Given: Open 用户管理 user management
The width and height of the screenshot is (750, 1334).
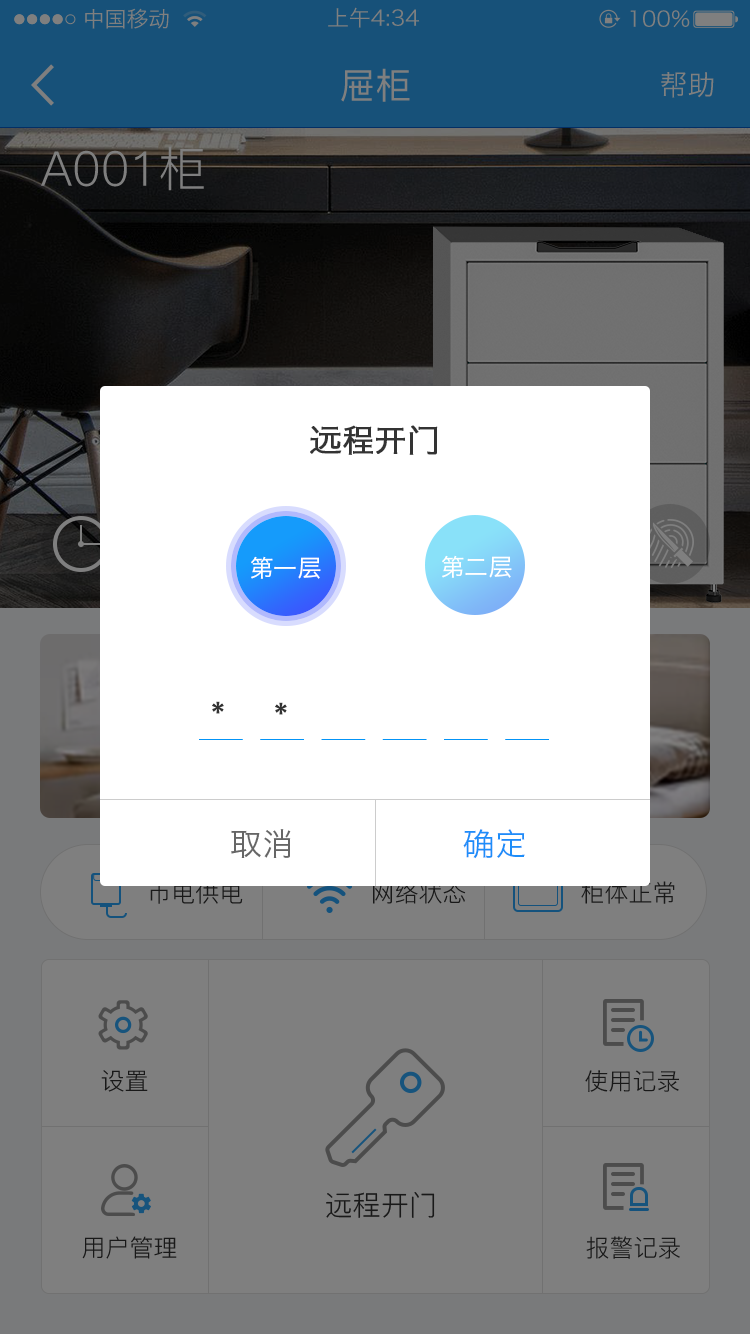Looking at the screenshot, I should pyautogui.click(x=125, y=1210).
